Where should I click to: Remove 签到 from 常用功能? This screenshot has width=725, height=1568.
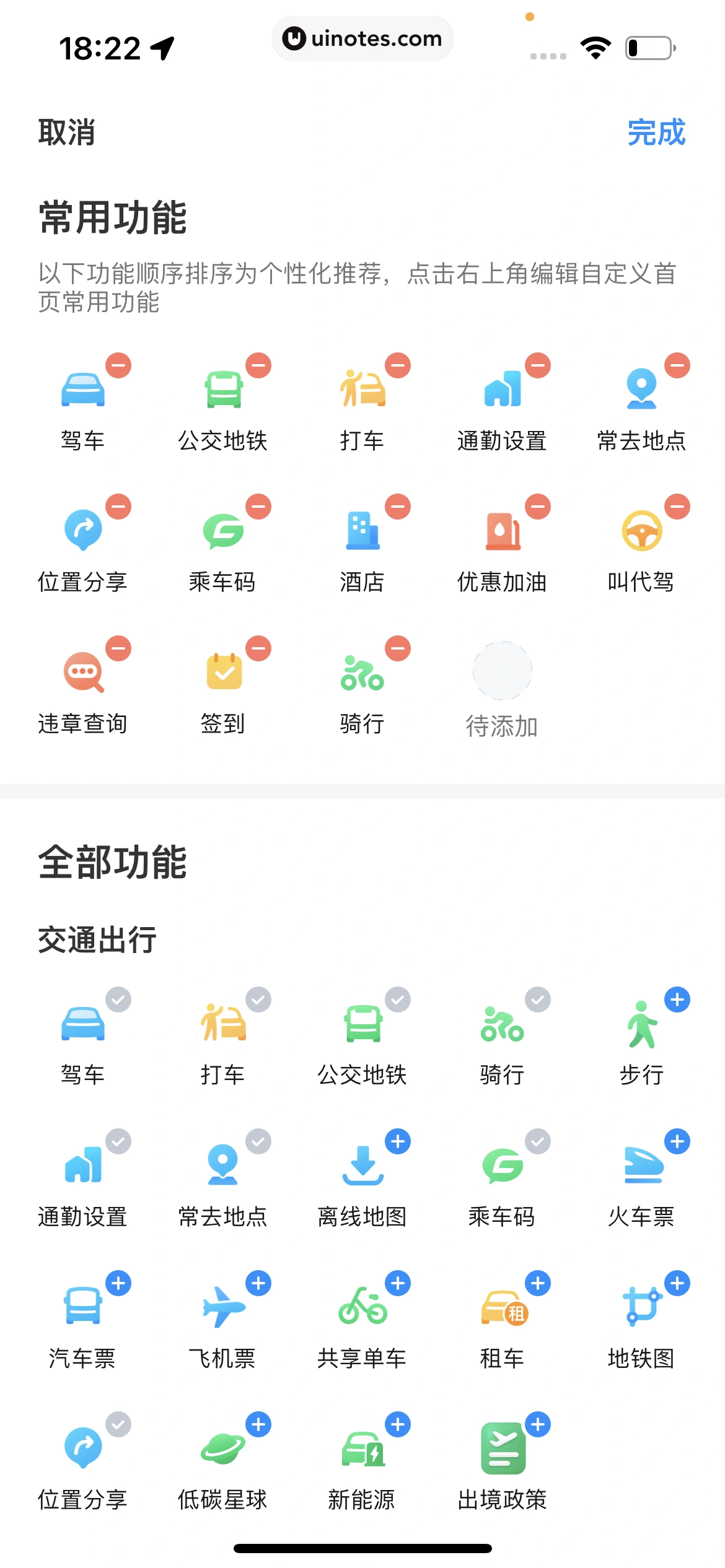[x=258, y=648]
